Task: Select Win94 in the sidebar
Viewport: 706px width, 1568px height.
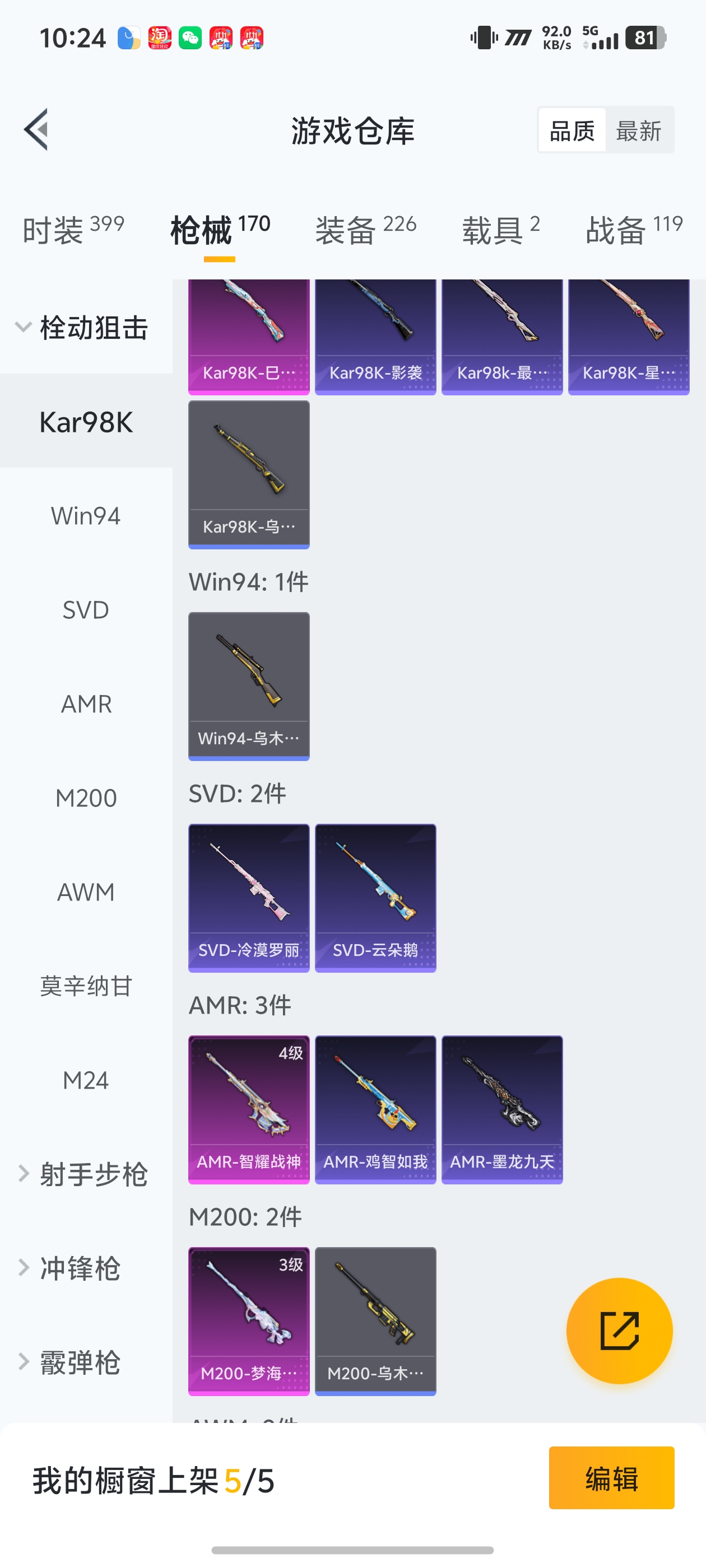Action: pos(86,516)
